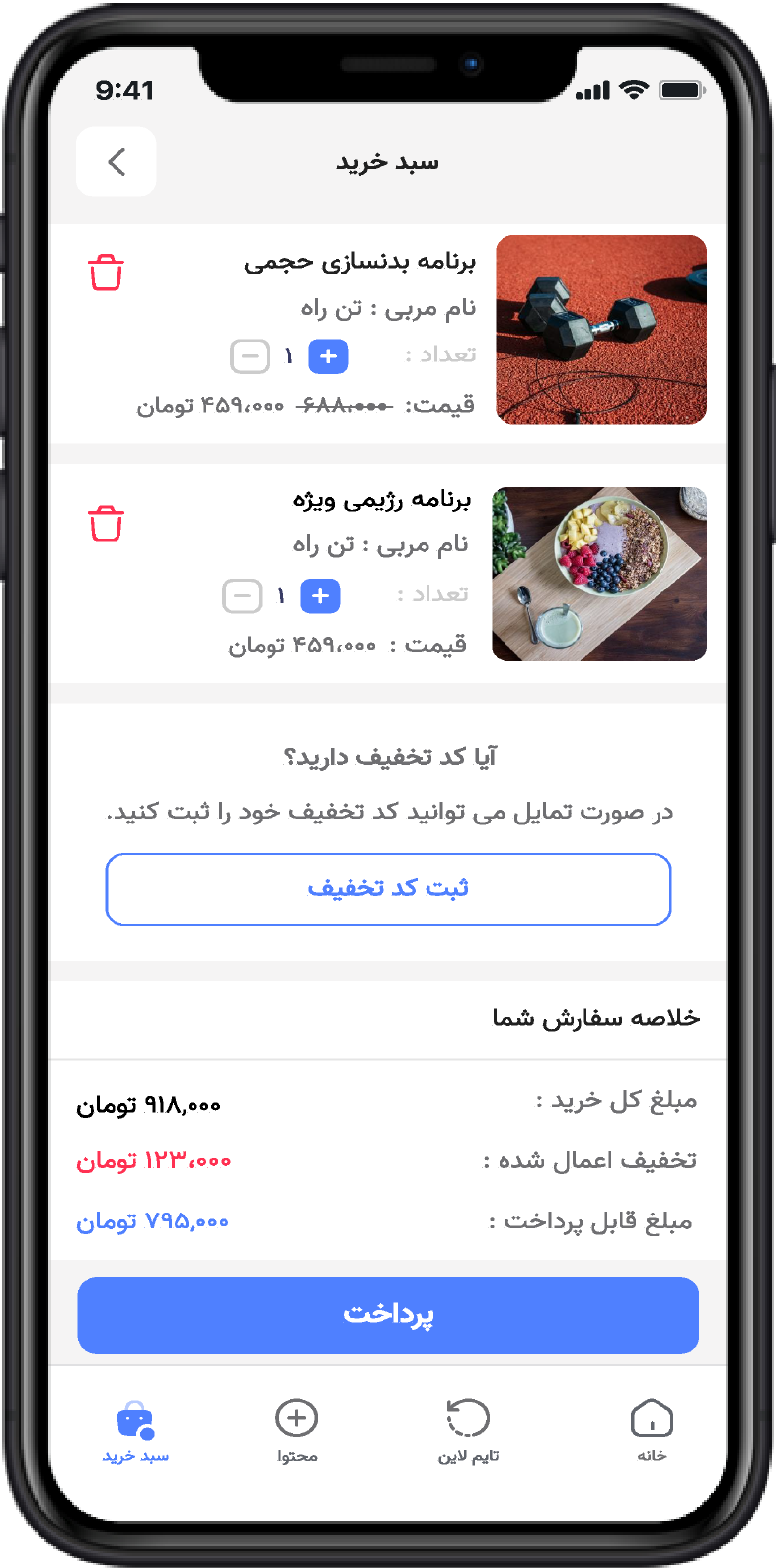Switch to the خانه home tab
Image resolution: width=777 pixels, height=1568 pixels.
coord(652,1430)
